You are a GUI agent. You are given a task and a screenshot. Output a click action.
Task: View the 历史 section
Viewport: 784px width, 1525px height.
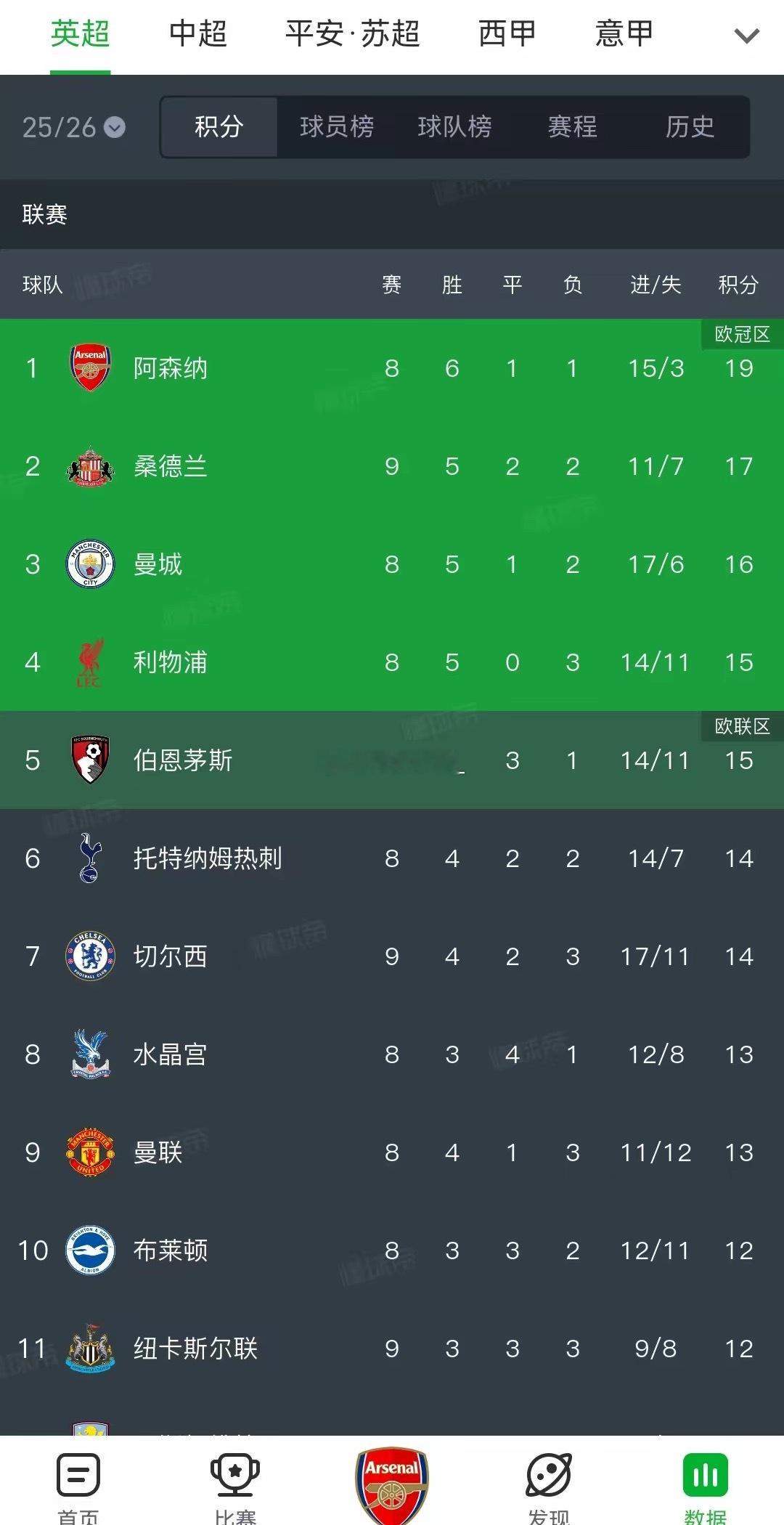(690, 128)
